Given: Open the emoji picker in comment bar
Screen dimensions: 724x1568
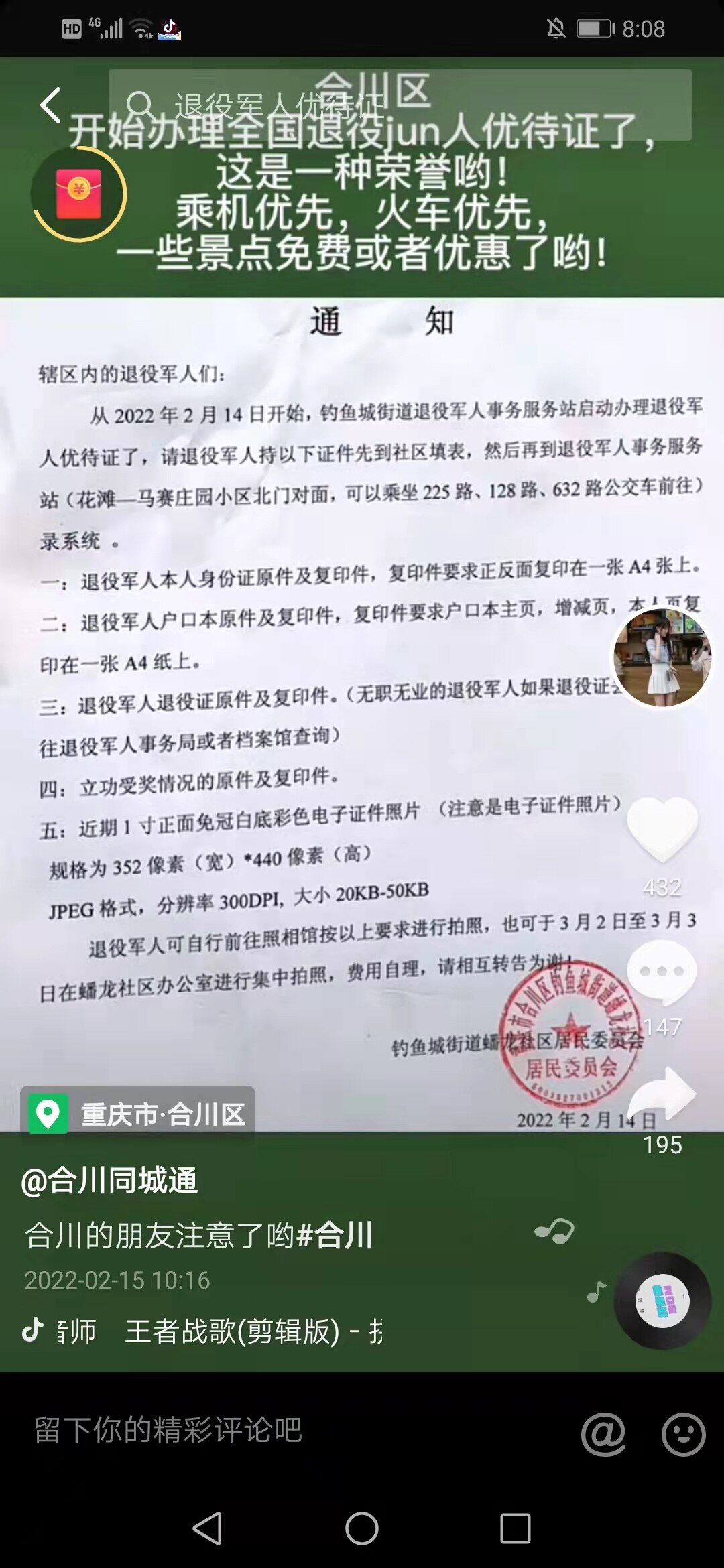Looking at the screenshot, I should click(683, 1434).
